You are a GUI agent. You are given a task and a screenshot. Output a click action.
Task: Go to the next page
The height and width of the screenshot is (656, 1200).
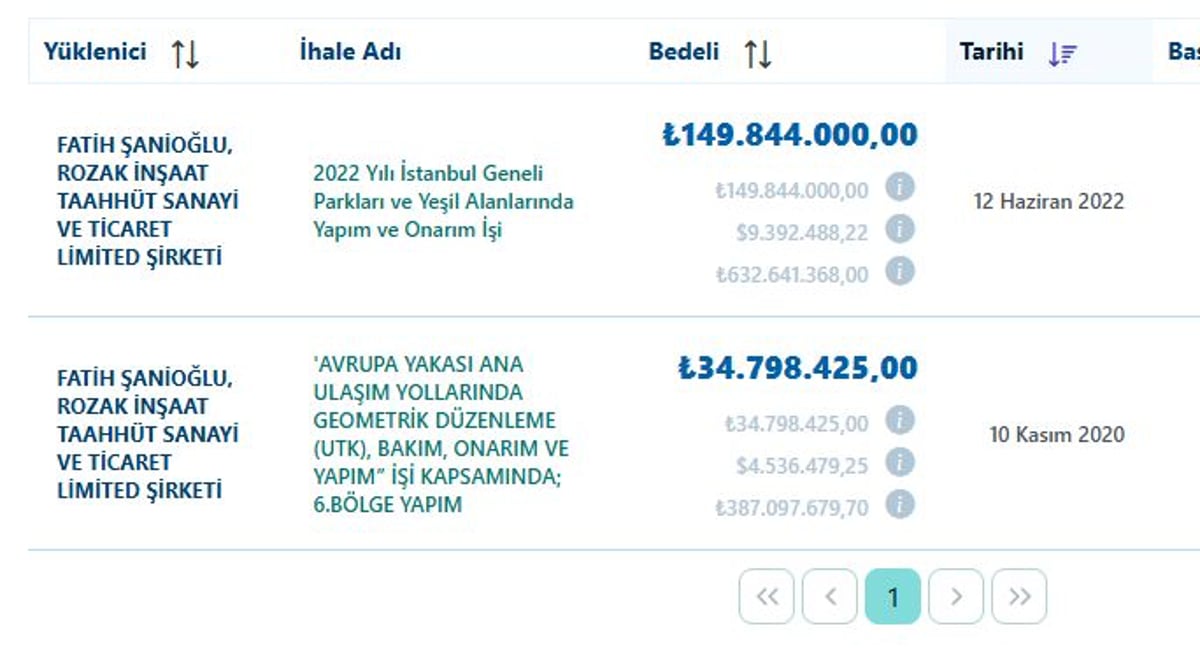(956, 597)
